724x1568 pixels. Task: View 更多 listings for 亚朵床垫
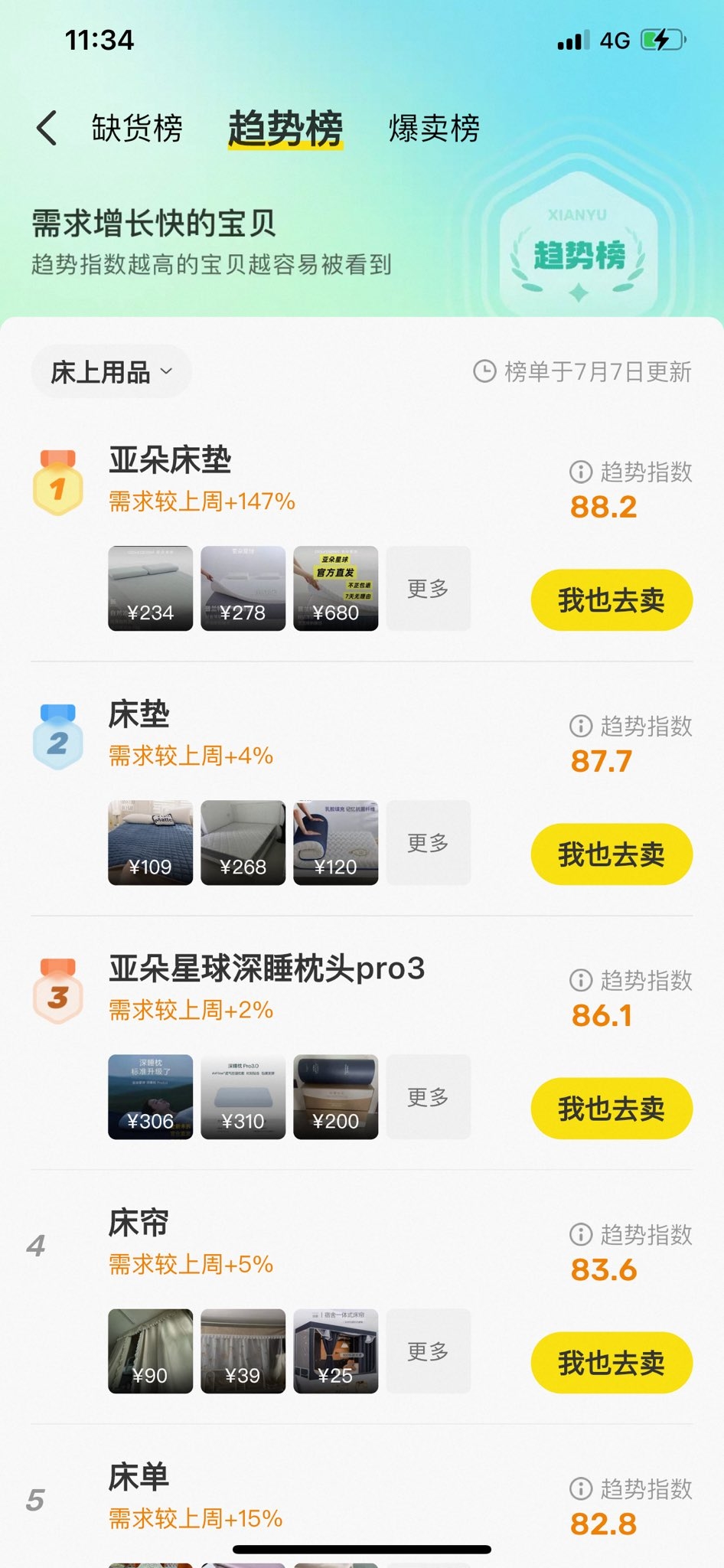click(x=428, y=588)
